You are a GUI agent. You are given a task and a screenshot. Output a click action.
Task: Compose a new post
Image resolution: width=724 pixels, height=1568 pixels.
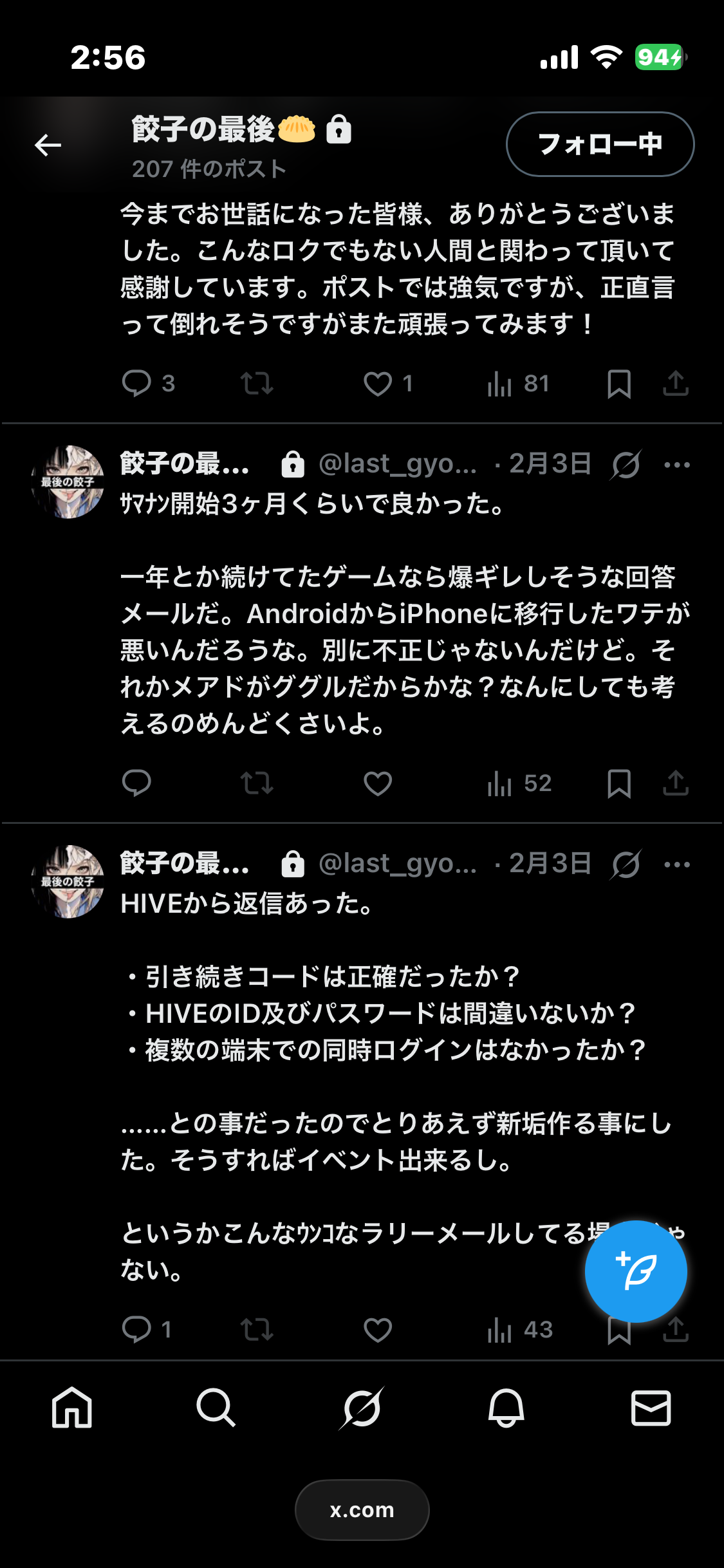[636, 1271]
